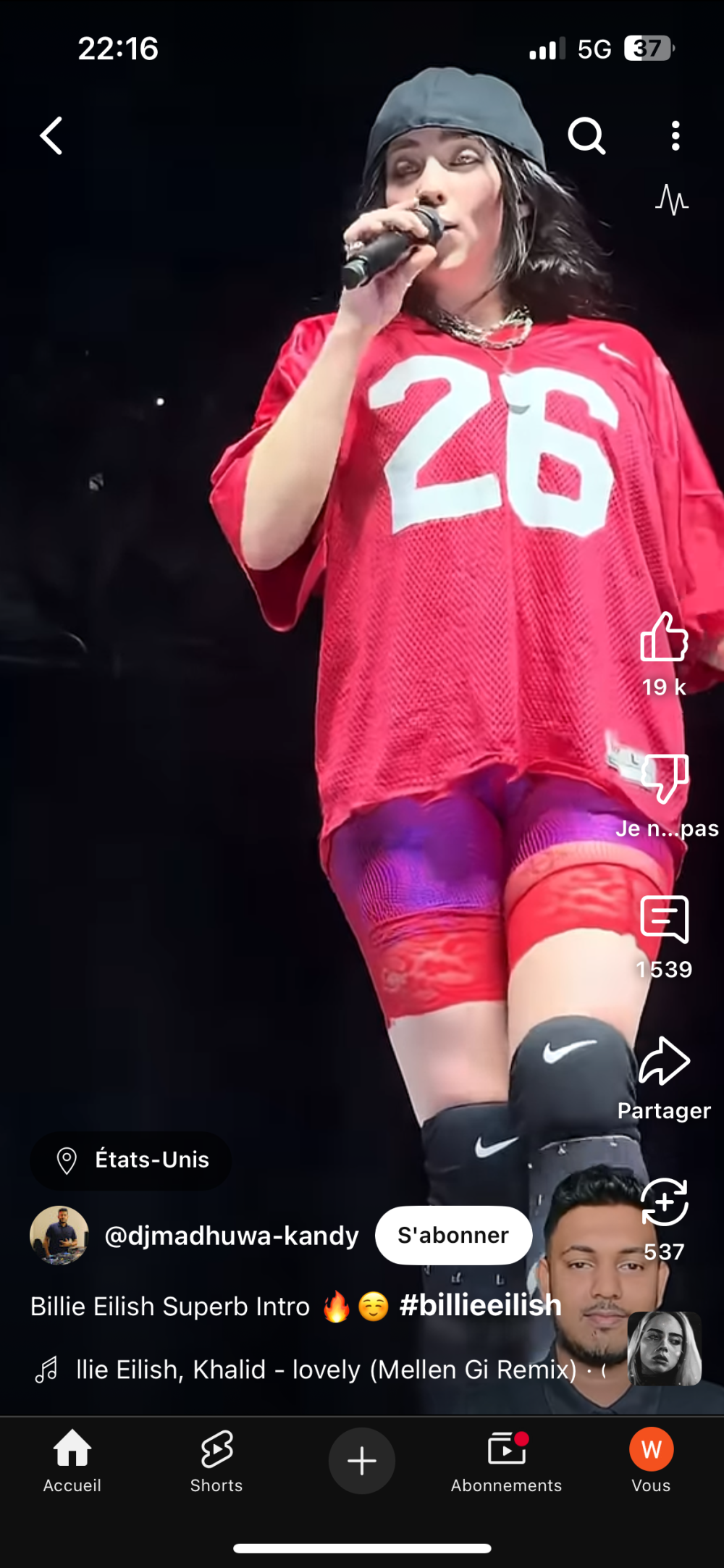Share this Short via Partager

tap(664, 1062)
